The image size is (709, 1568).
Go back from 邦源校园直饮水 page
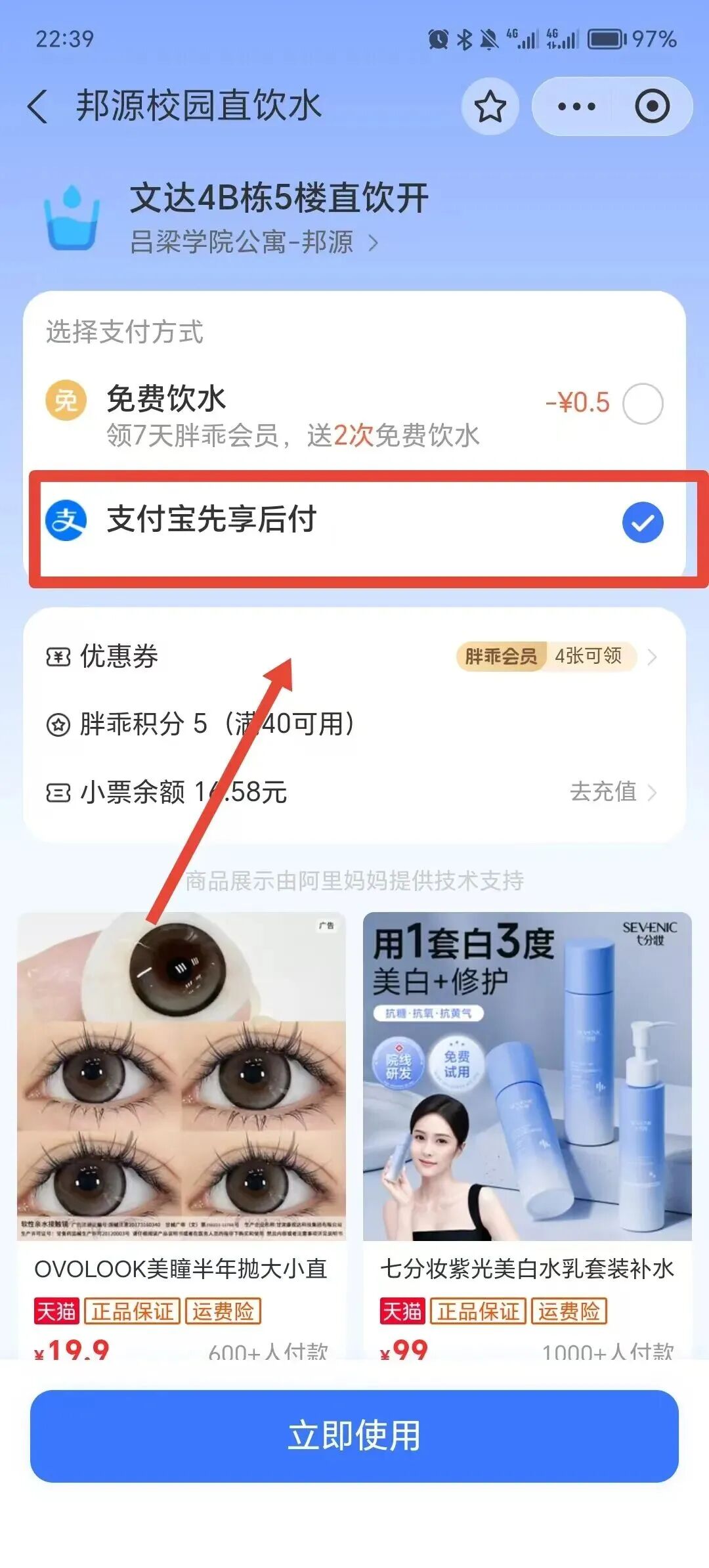(38, 106)
